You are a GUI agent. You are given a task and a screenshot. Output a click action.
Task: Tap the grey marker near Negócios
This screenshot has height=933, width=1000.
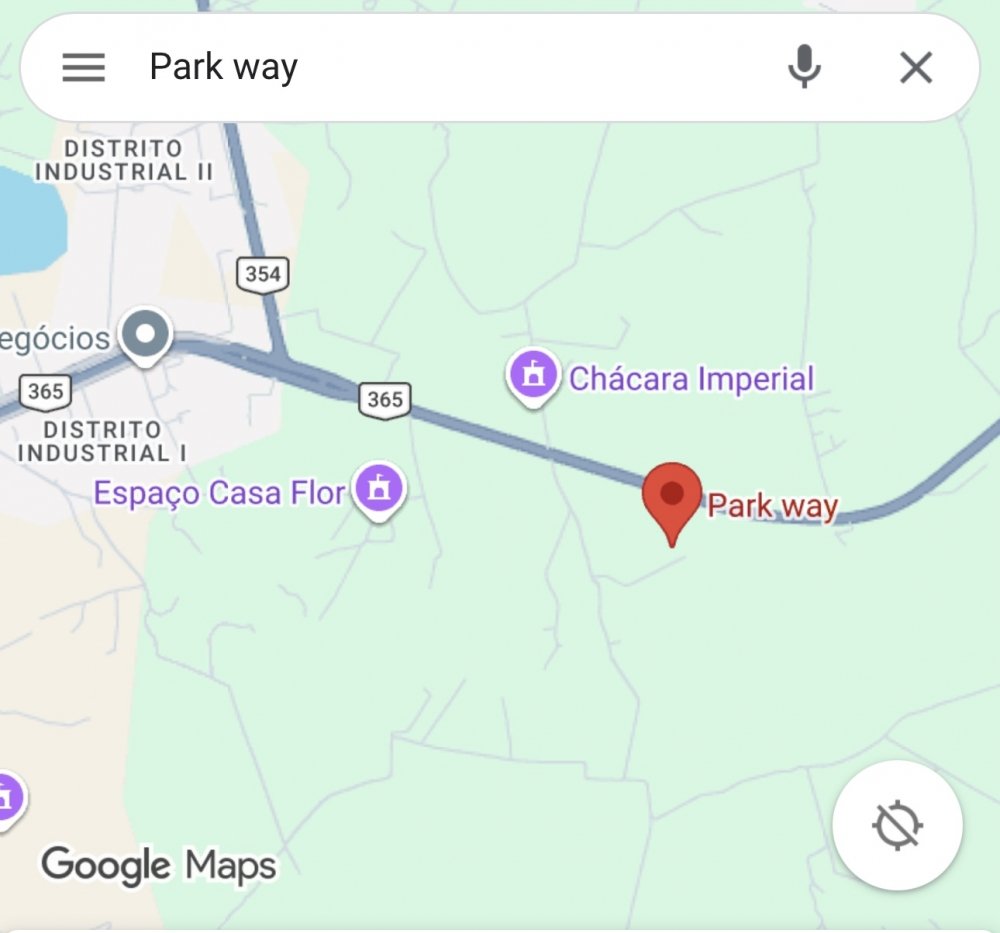pyautogui.click(x=146, y=333)
